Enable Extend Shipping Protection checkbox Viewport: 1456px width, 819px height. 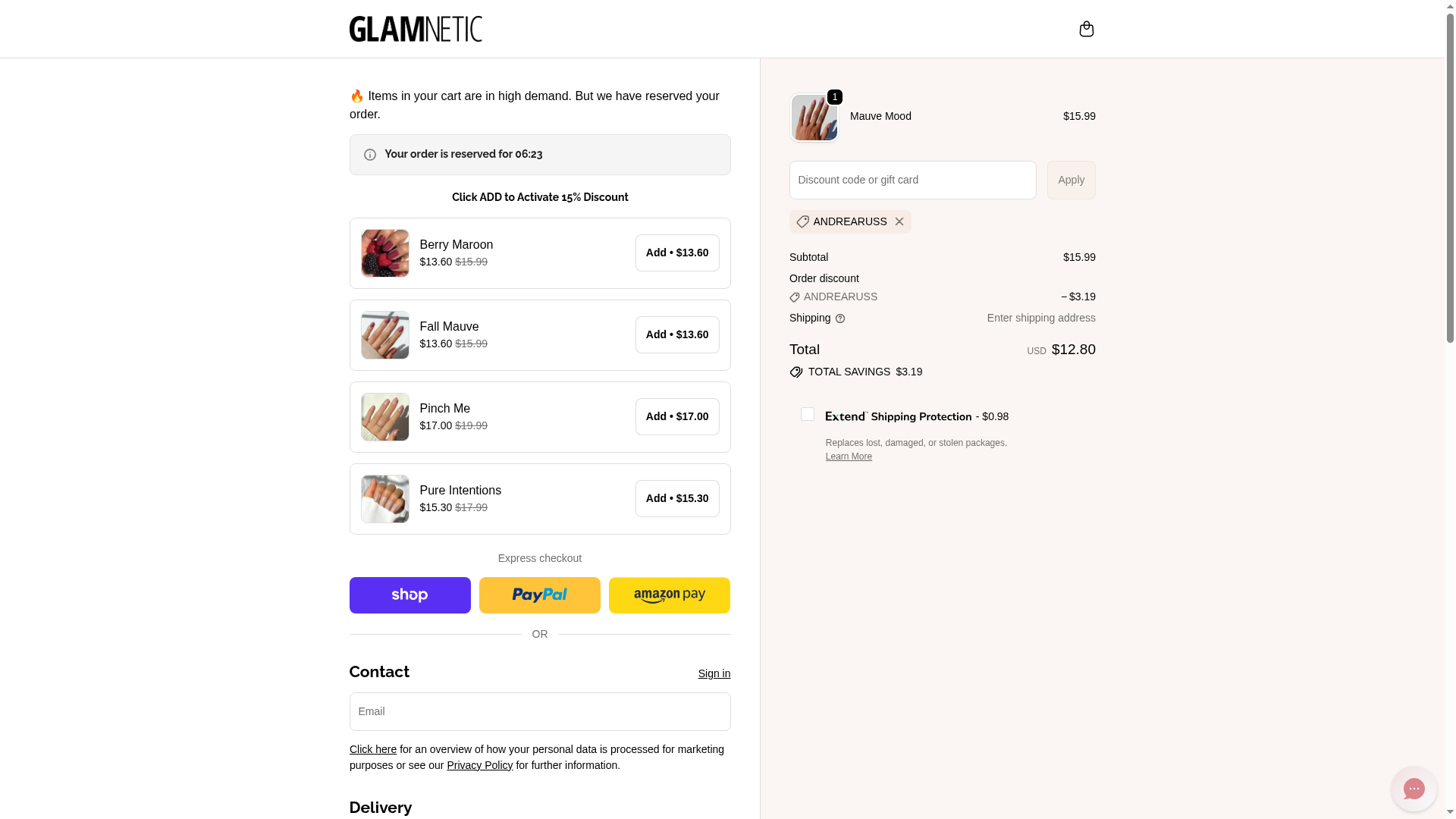807,414
